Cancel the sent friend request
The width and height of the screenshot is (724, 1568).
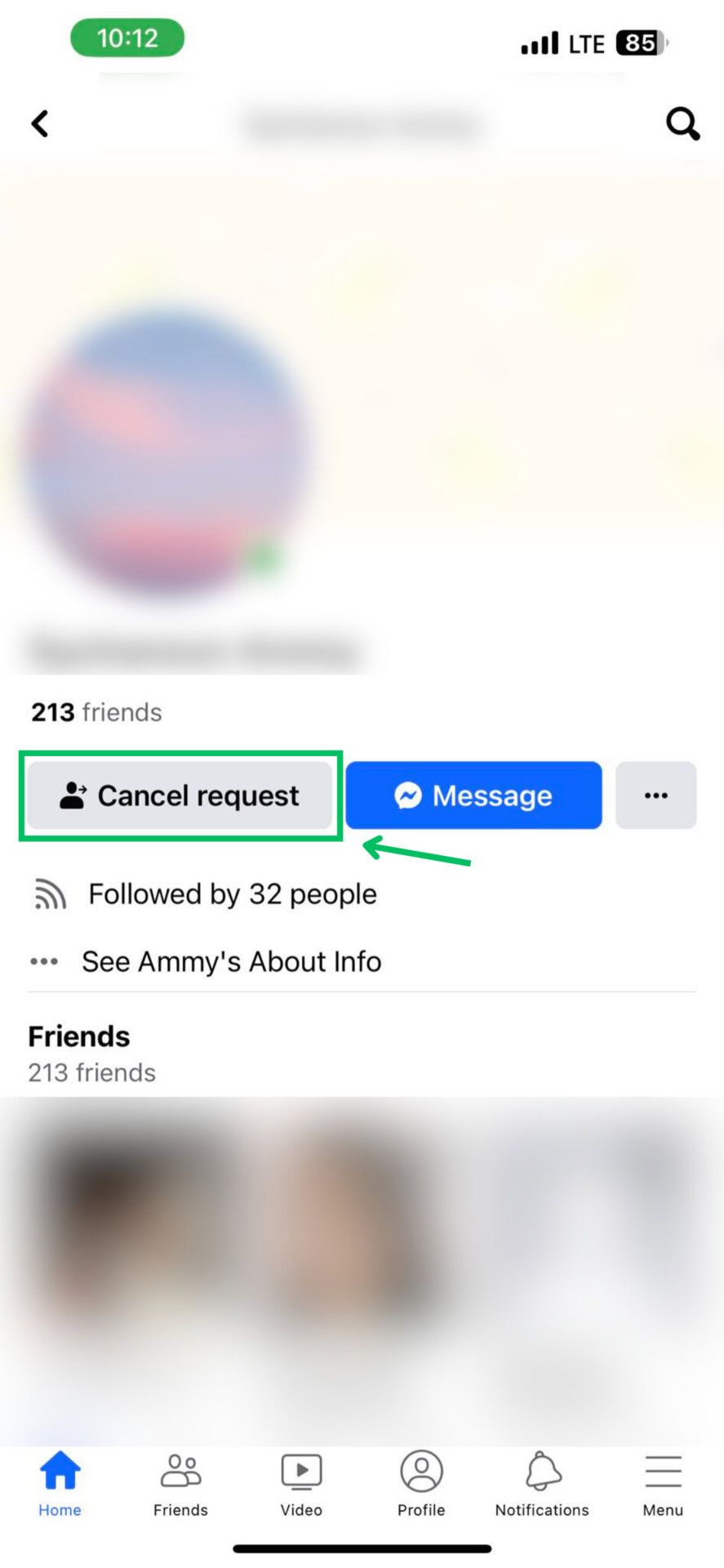point(180,795)
